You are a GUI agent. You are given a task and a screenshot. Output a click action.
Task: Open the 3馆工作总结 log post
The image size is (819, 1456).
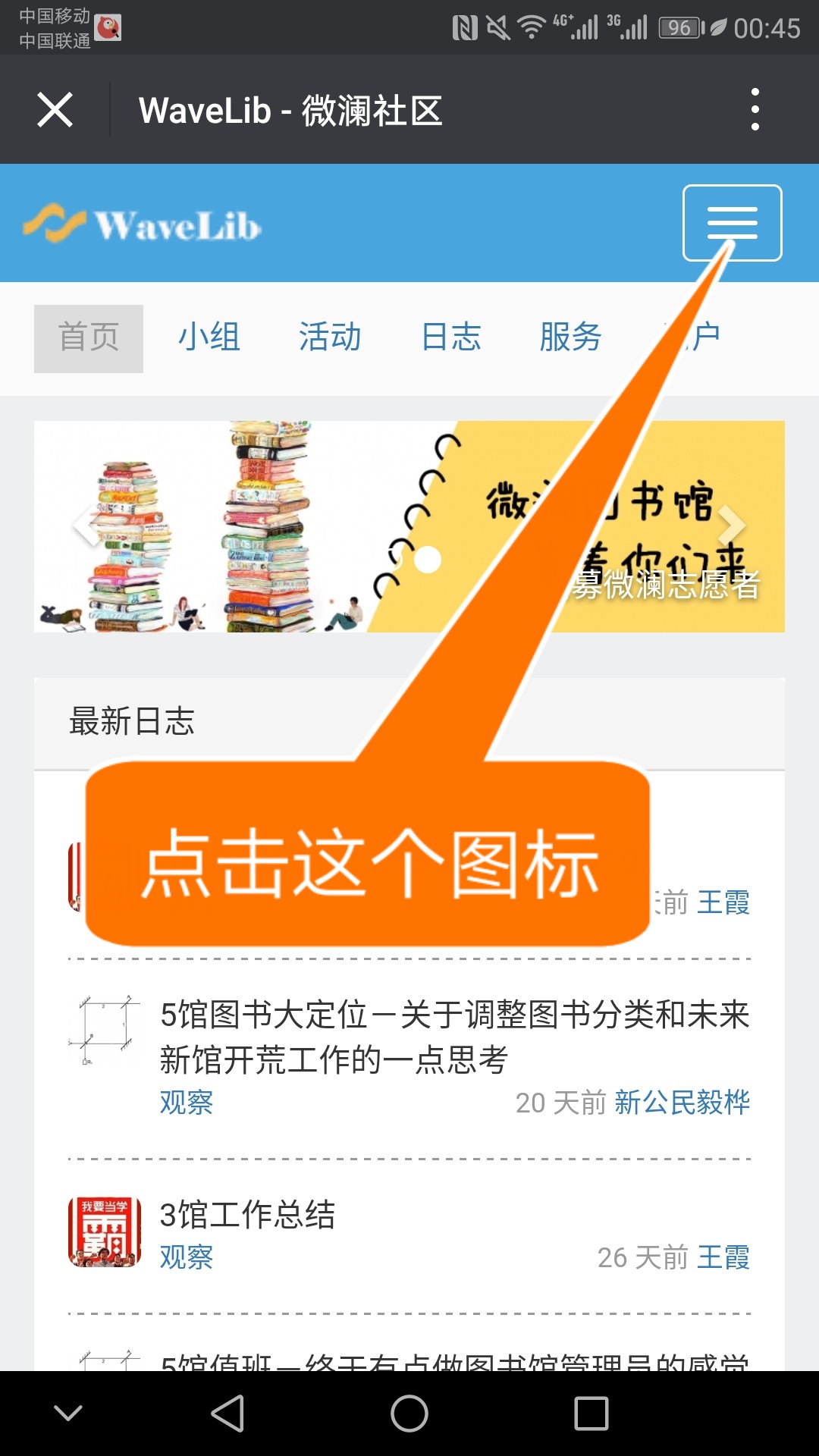(x=247, y=1214)
